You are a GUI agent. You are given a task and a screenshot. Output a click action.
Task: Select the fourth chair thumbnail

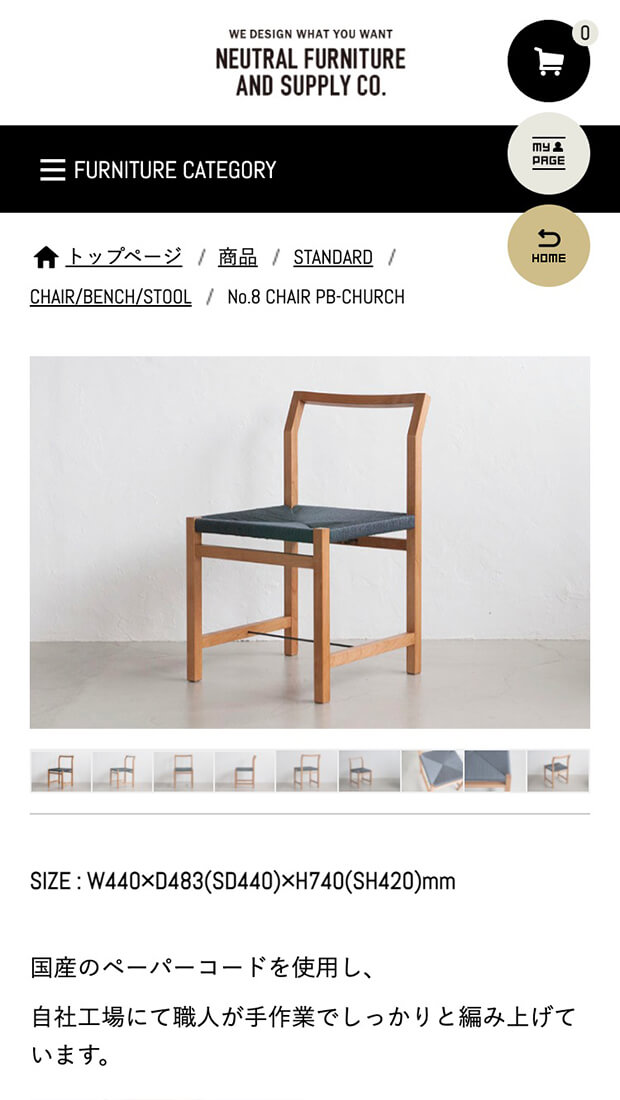(x=246, y=771)
